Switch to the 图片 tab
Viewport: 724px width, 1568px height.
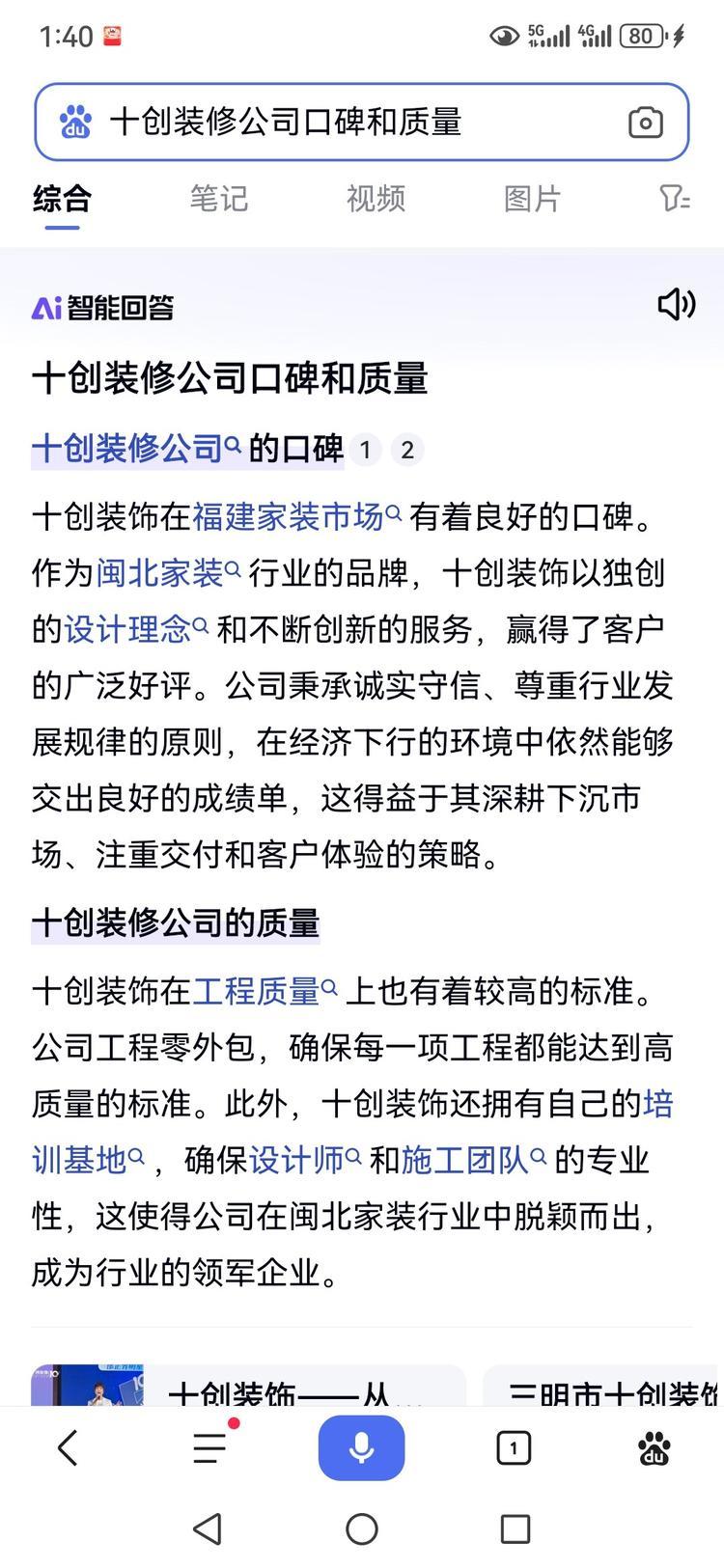[x=532, y=199]
